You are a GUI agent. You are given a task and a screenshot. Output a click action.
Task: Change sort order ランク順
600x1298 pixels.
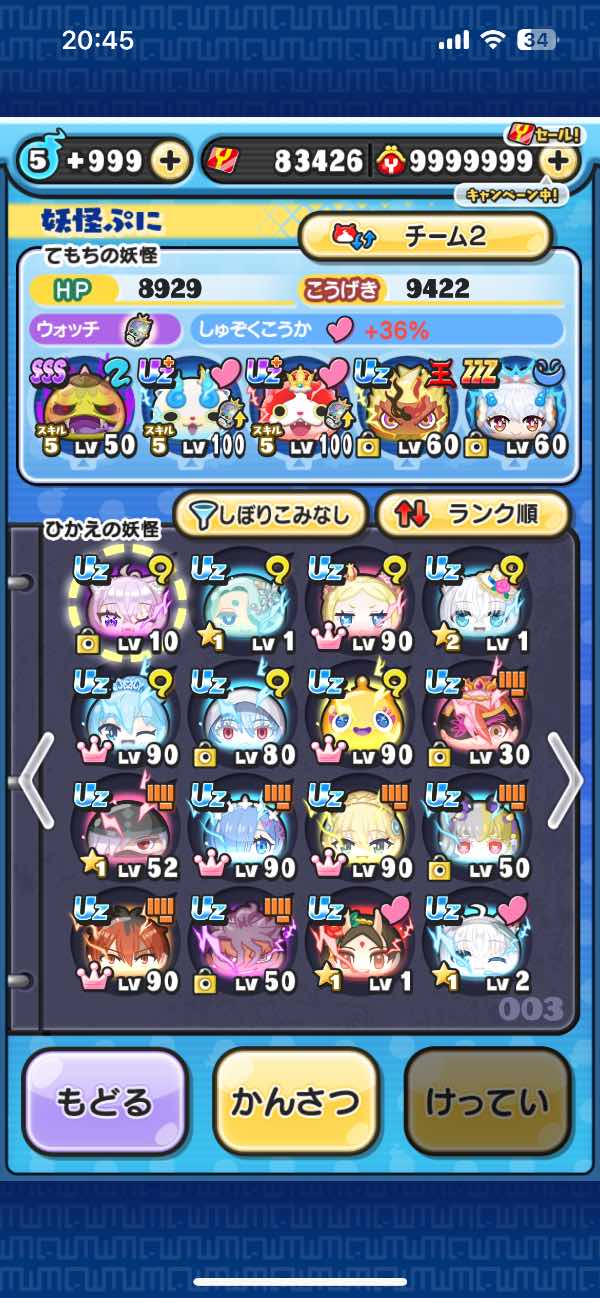coord(472,516)
